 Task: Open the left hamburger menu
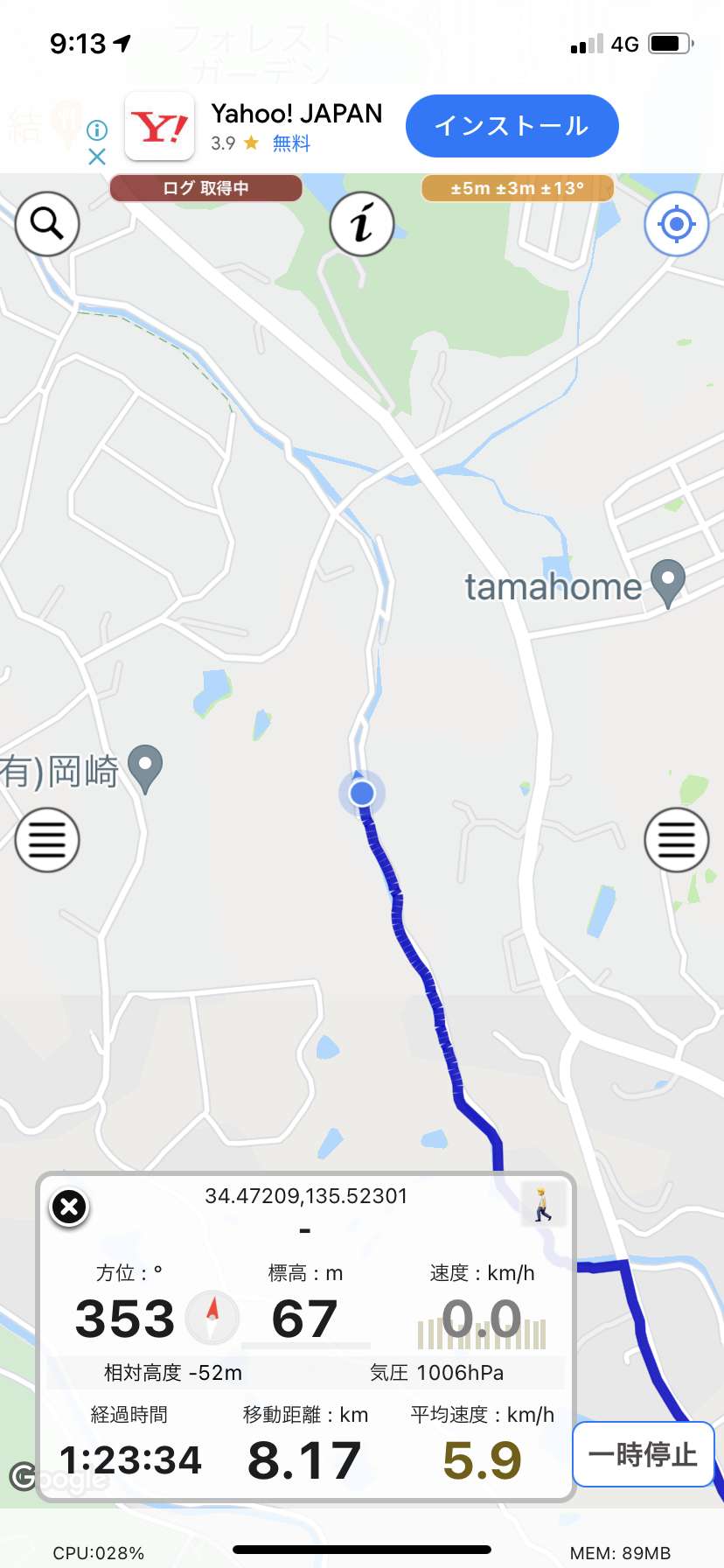click(47, 840)
